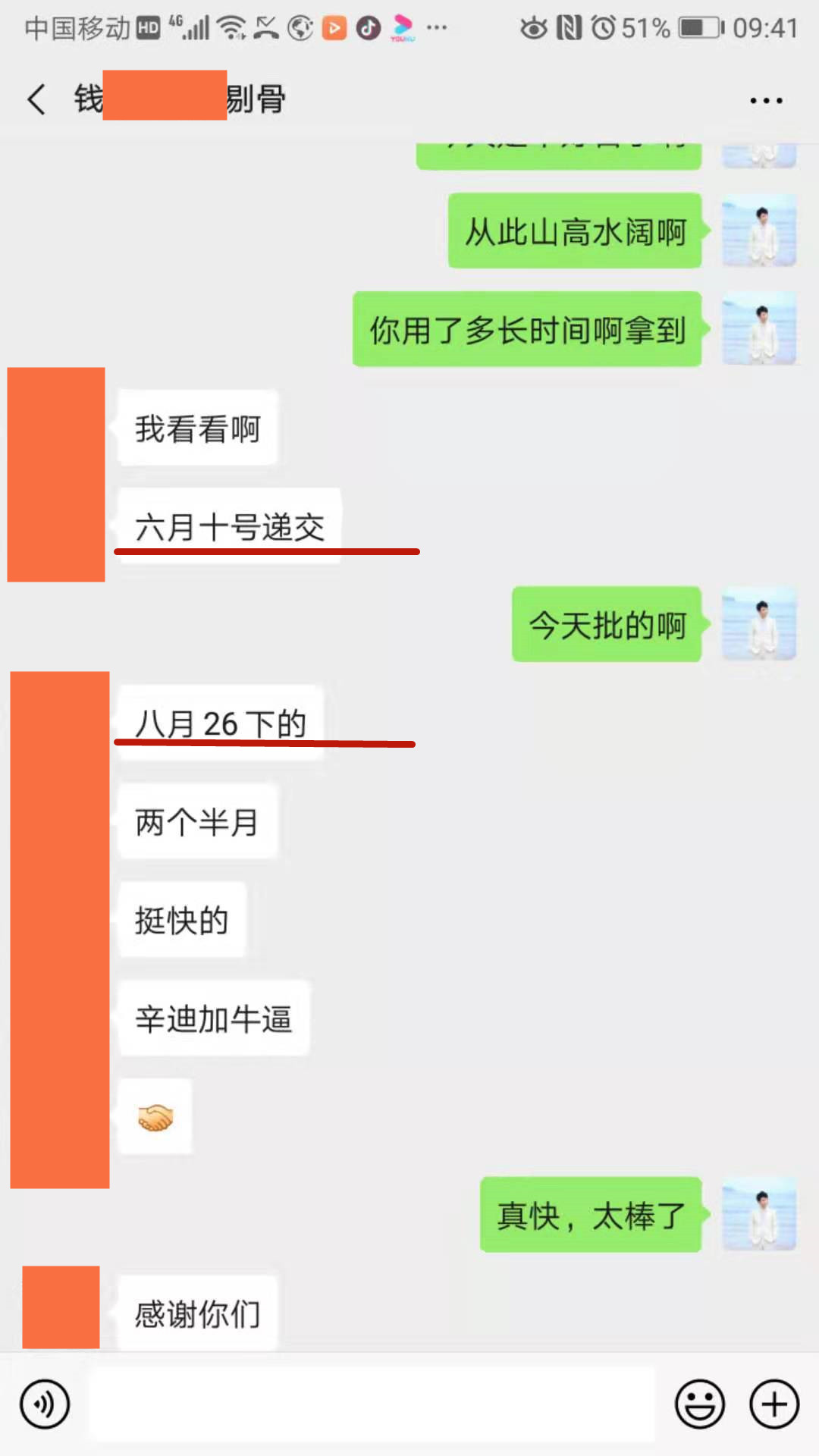This screenshot has width=819, height=1456.
Task: Open the chat overflow menu
Action: point(765,100)
